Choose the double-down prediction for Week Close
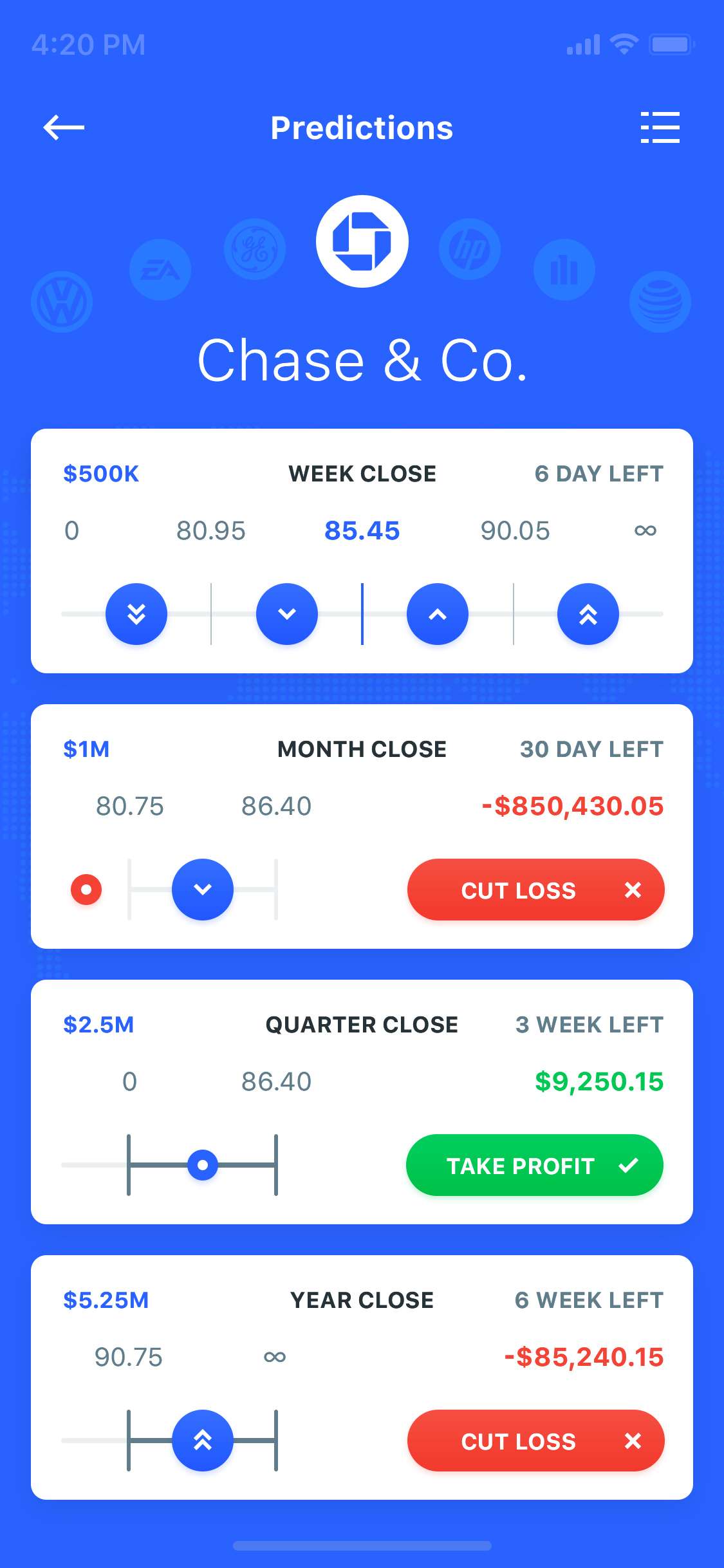Screen dimensions: 724x1568 (x=136, y=614)
